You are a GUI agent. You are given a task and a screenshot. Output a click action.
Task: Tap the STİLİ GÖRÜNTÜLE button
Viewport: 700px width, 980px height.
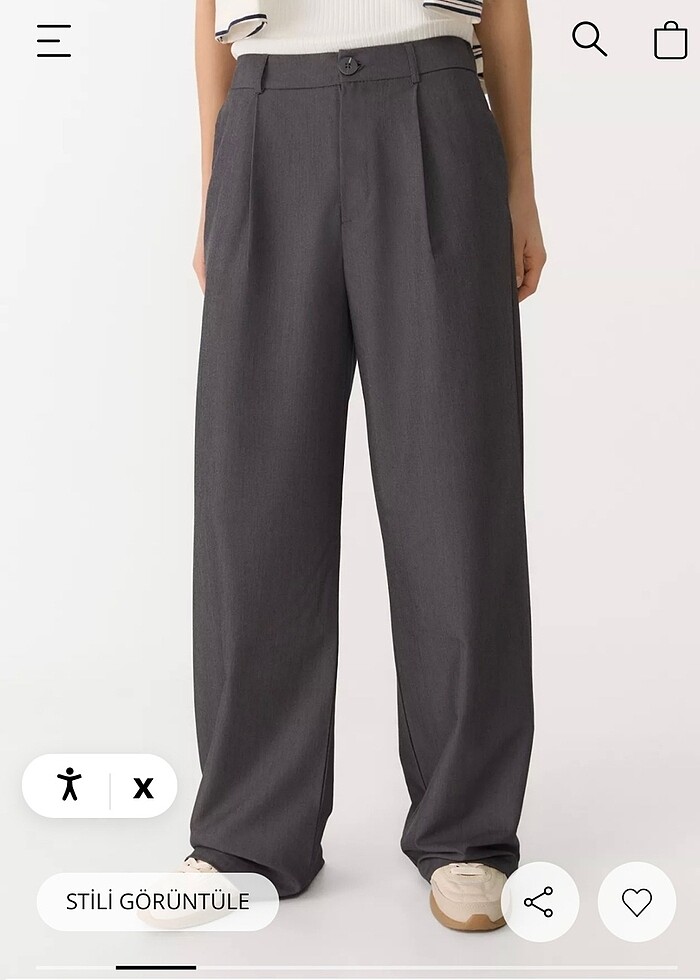point(158,901)
